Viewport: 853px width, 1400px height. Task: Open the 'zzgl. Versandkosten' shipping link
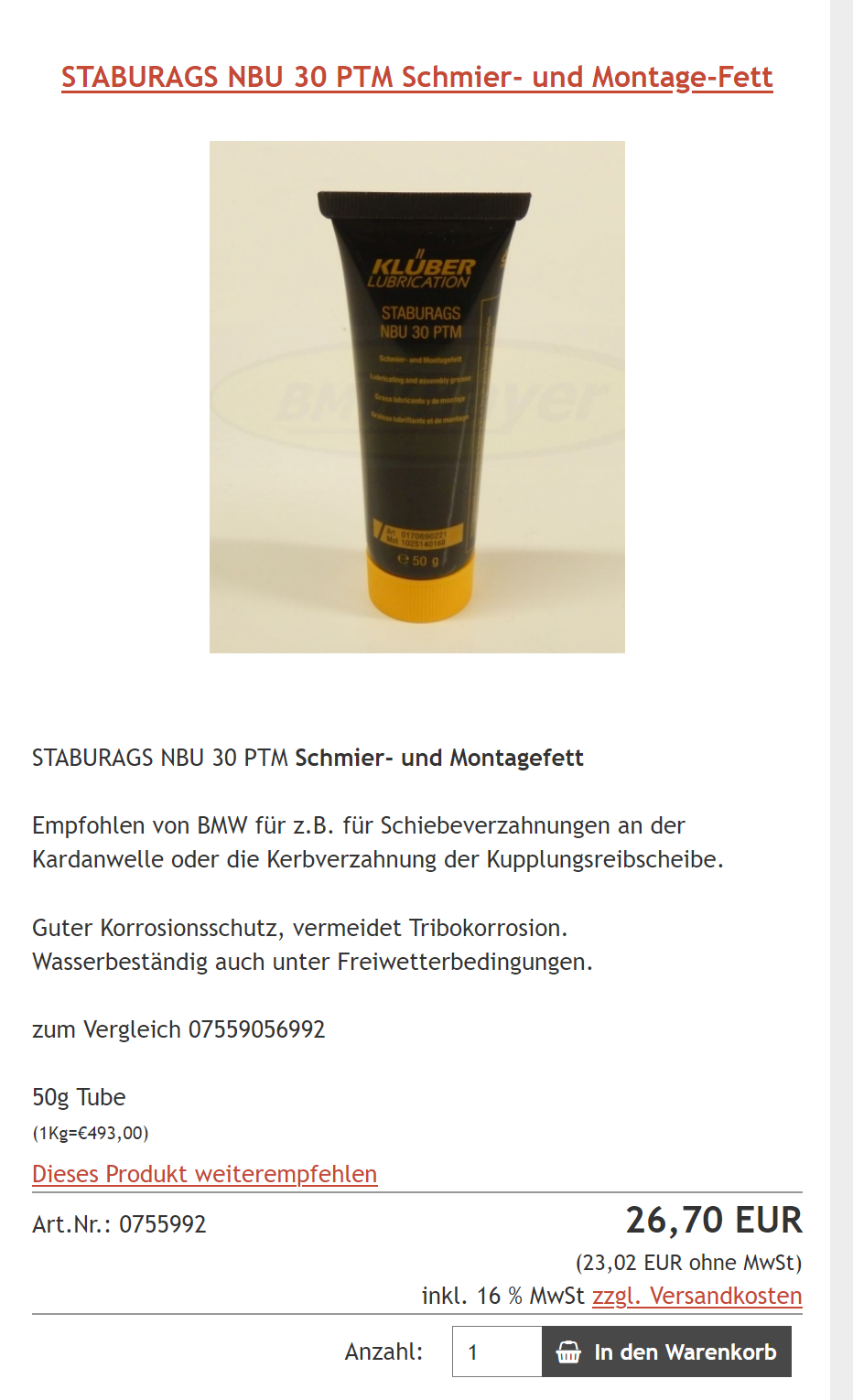tap(696, 1296)
